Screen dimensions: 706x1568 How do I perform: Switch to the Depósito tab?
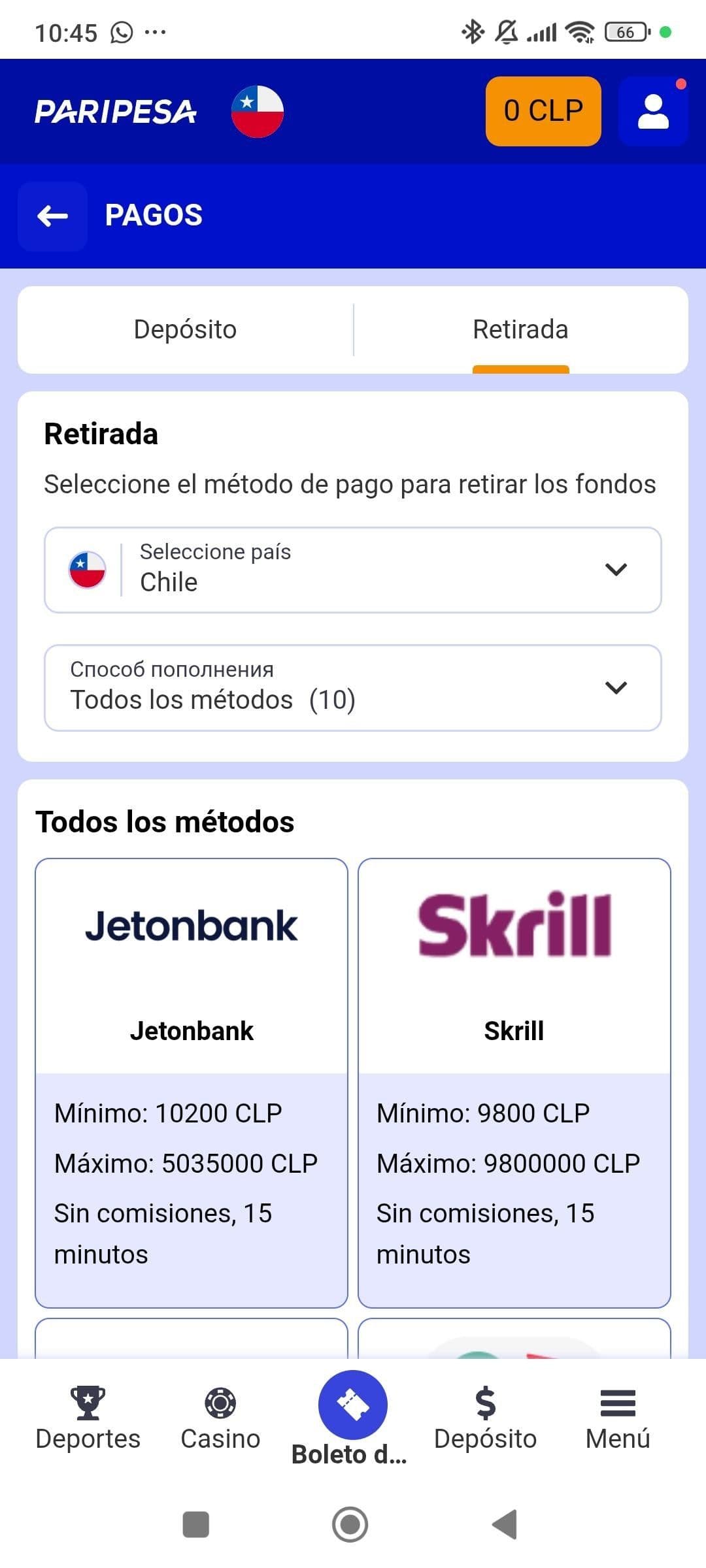point(184,329)
